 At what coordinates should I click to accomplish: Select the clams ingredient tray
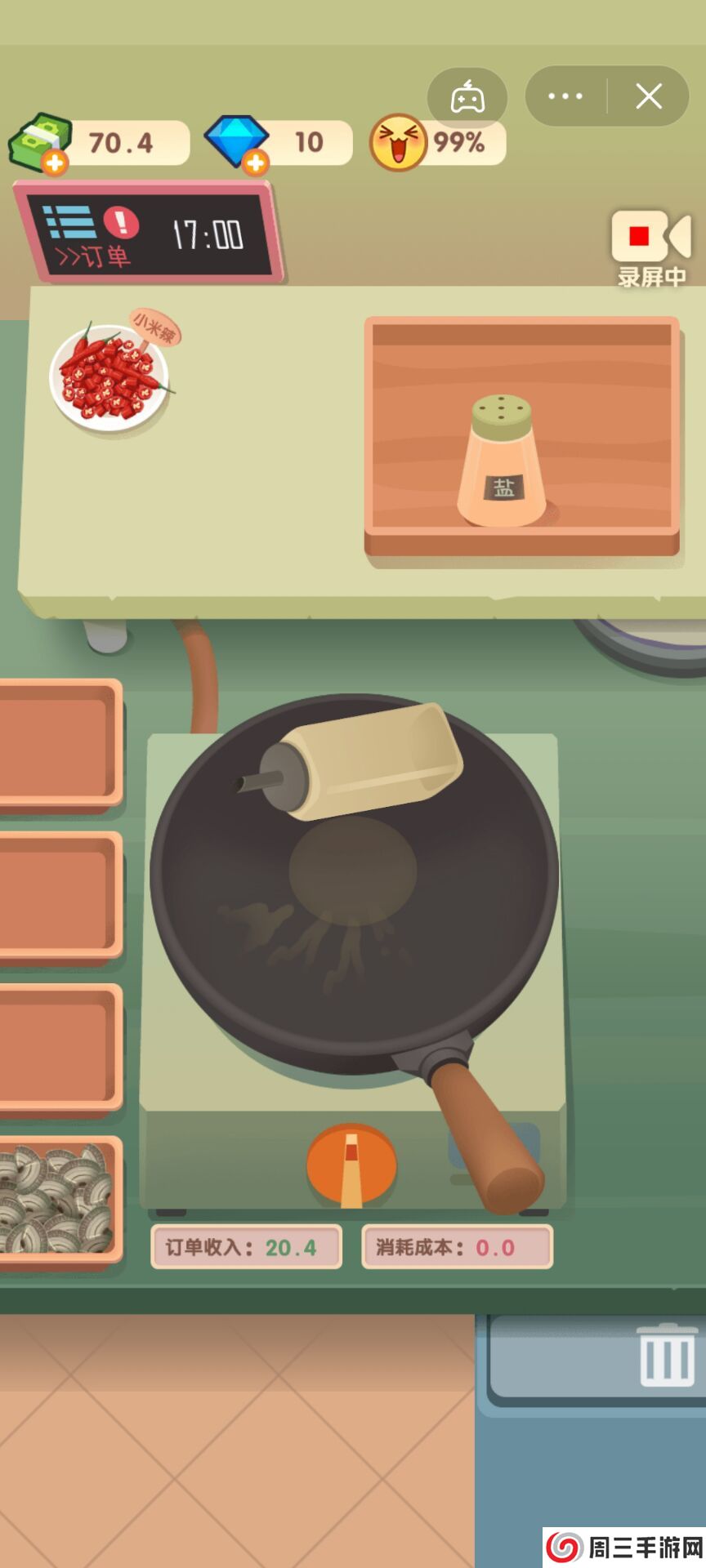57,1197
